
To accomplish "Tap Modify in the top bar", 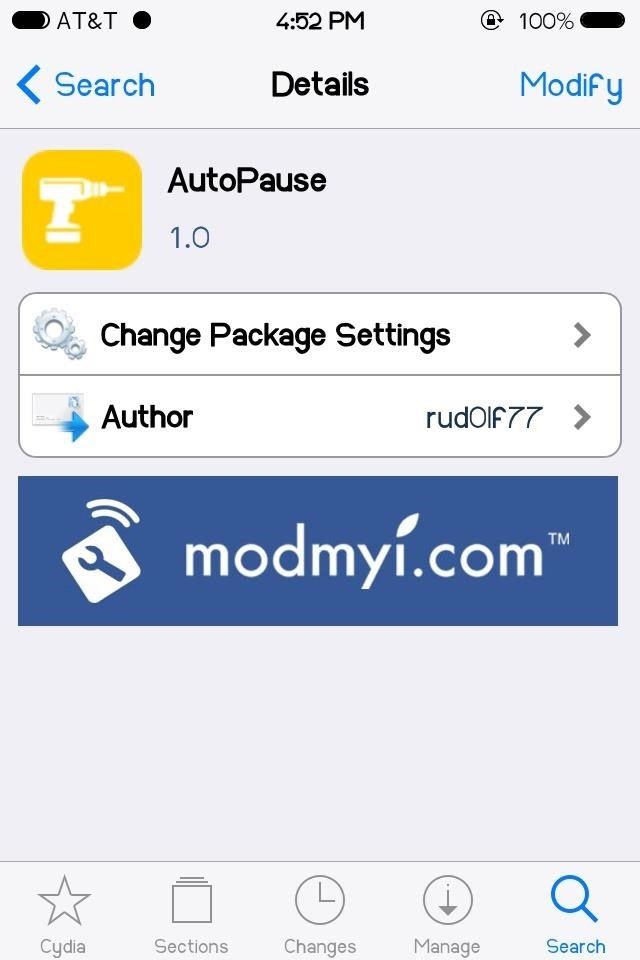I will [x=570, y=85].
